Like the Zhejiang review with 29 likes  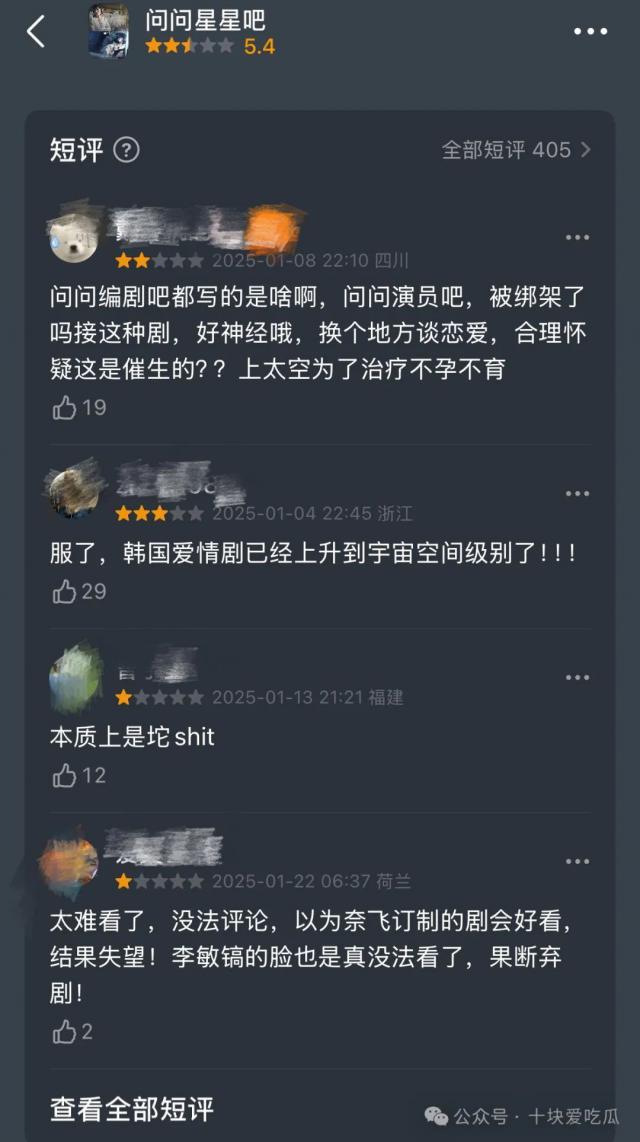[x=65, y=591]
